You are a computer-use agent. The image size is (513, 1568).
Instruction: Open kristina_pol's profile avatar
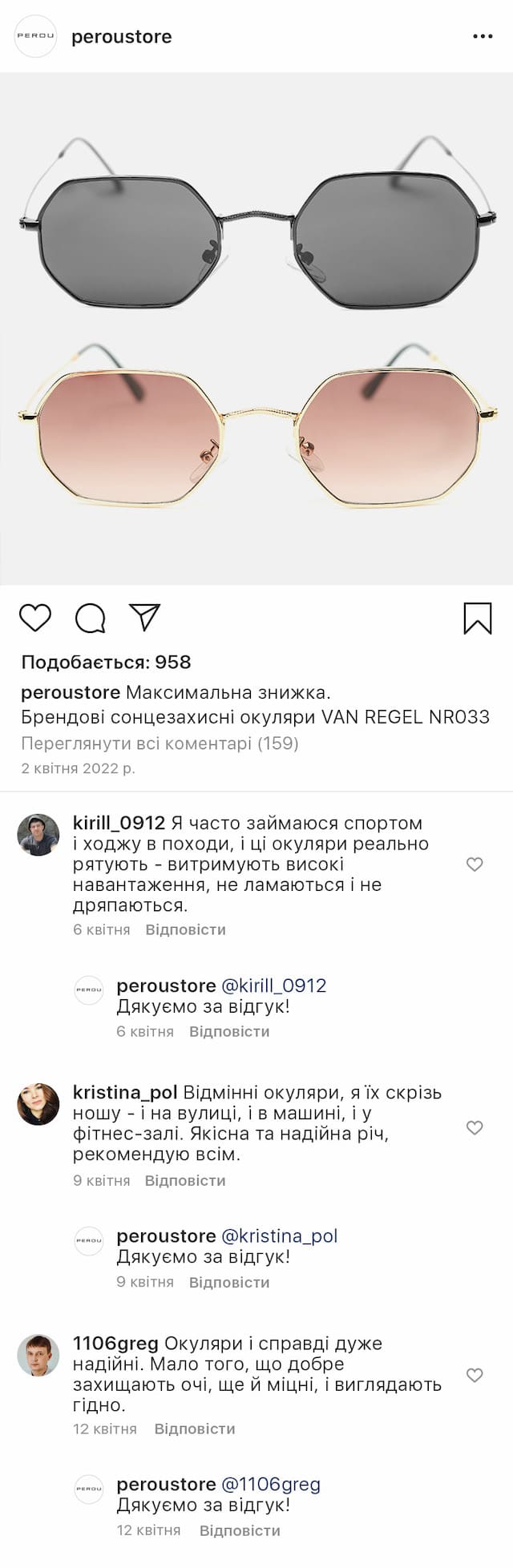tap(38, 1104)
